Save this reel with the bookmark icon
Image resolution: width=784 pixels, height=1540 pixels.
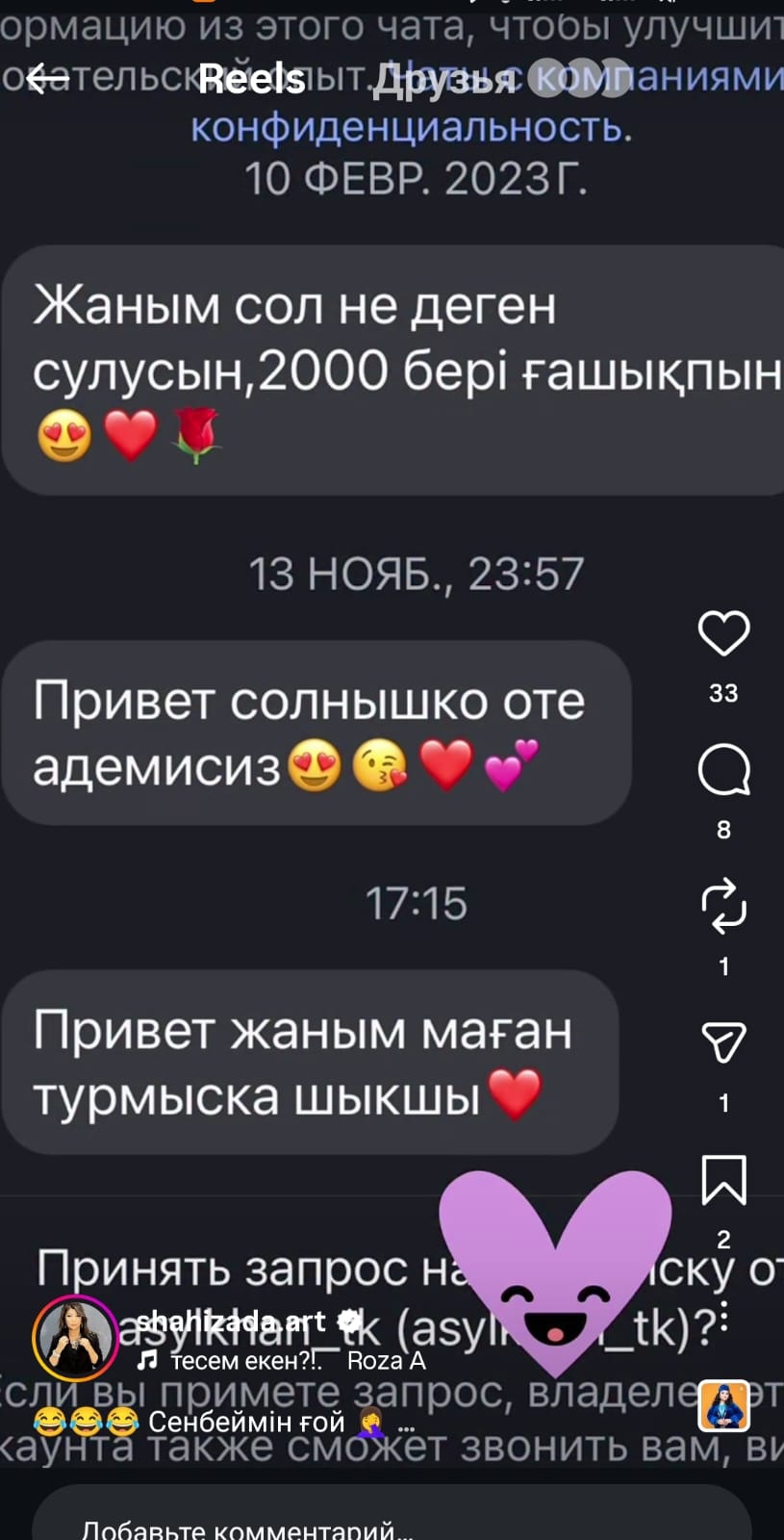tap(723, 1180)
